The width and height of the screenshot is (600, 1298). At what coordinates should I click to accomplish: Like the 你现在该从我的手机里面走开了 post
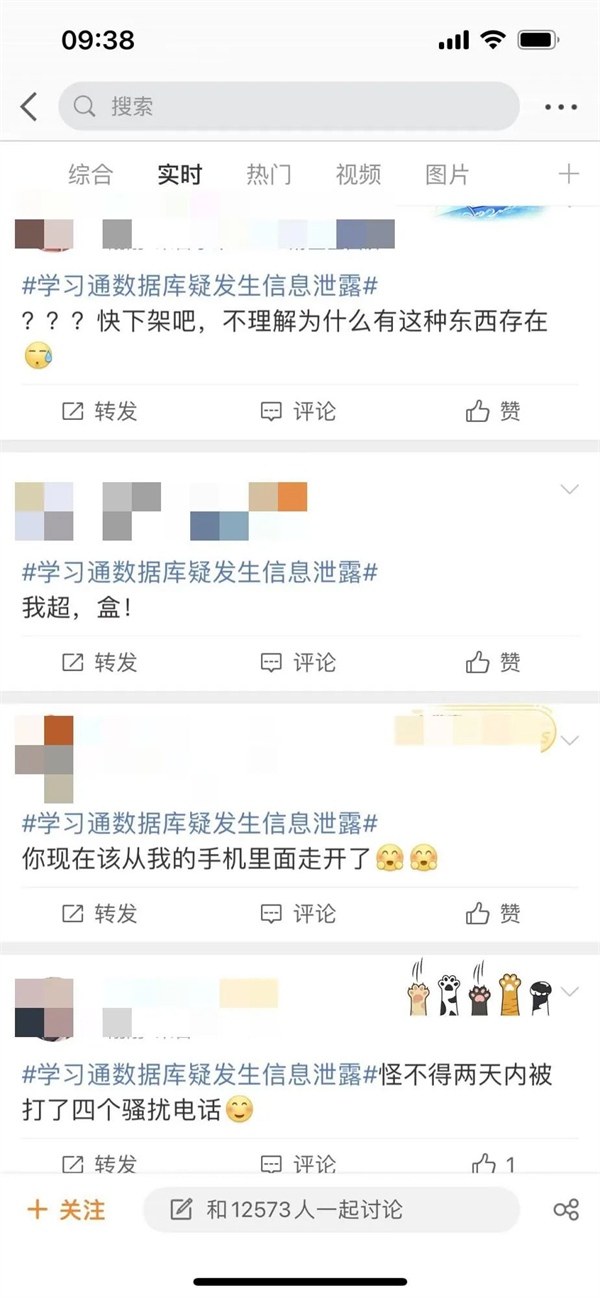coord(493,913)
